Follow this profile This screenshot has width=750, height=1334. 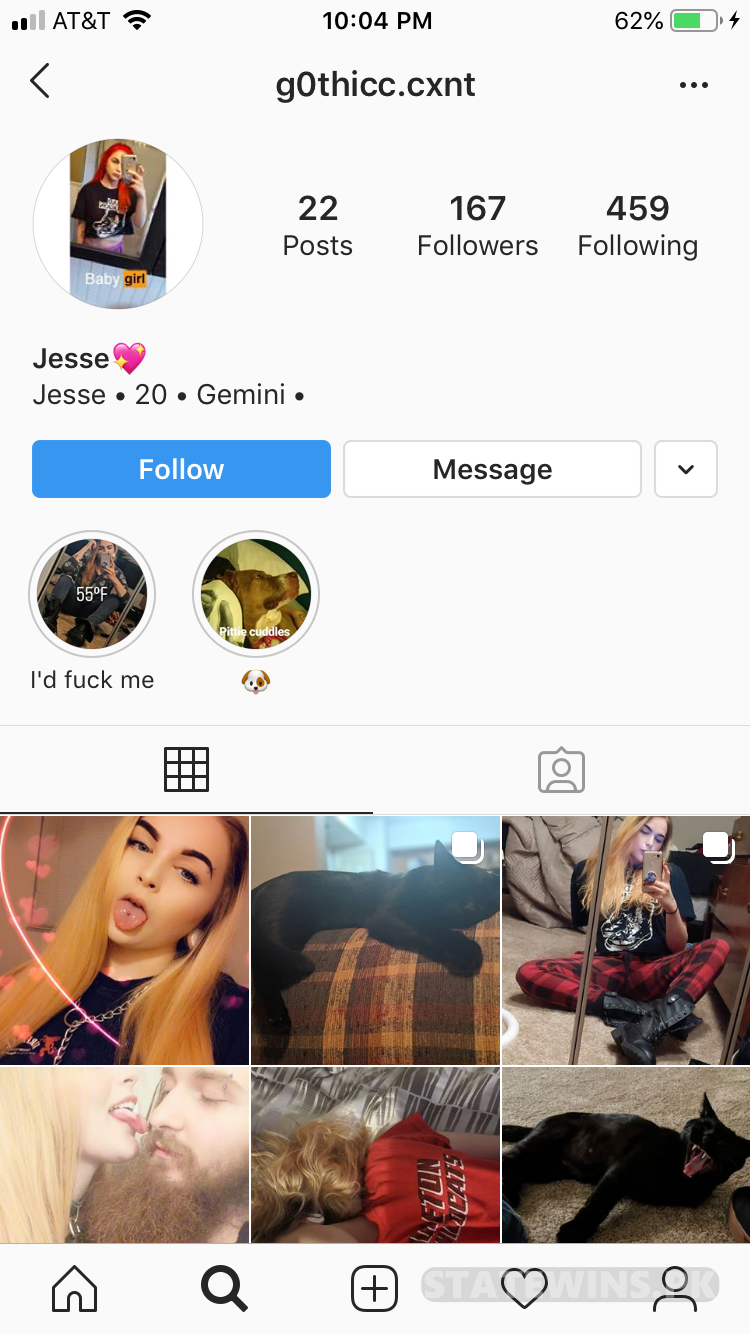pos(181,469)
